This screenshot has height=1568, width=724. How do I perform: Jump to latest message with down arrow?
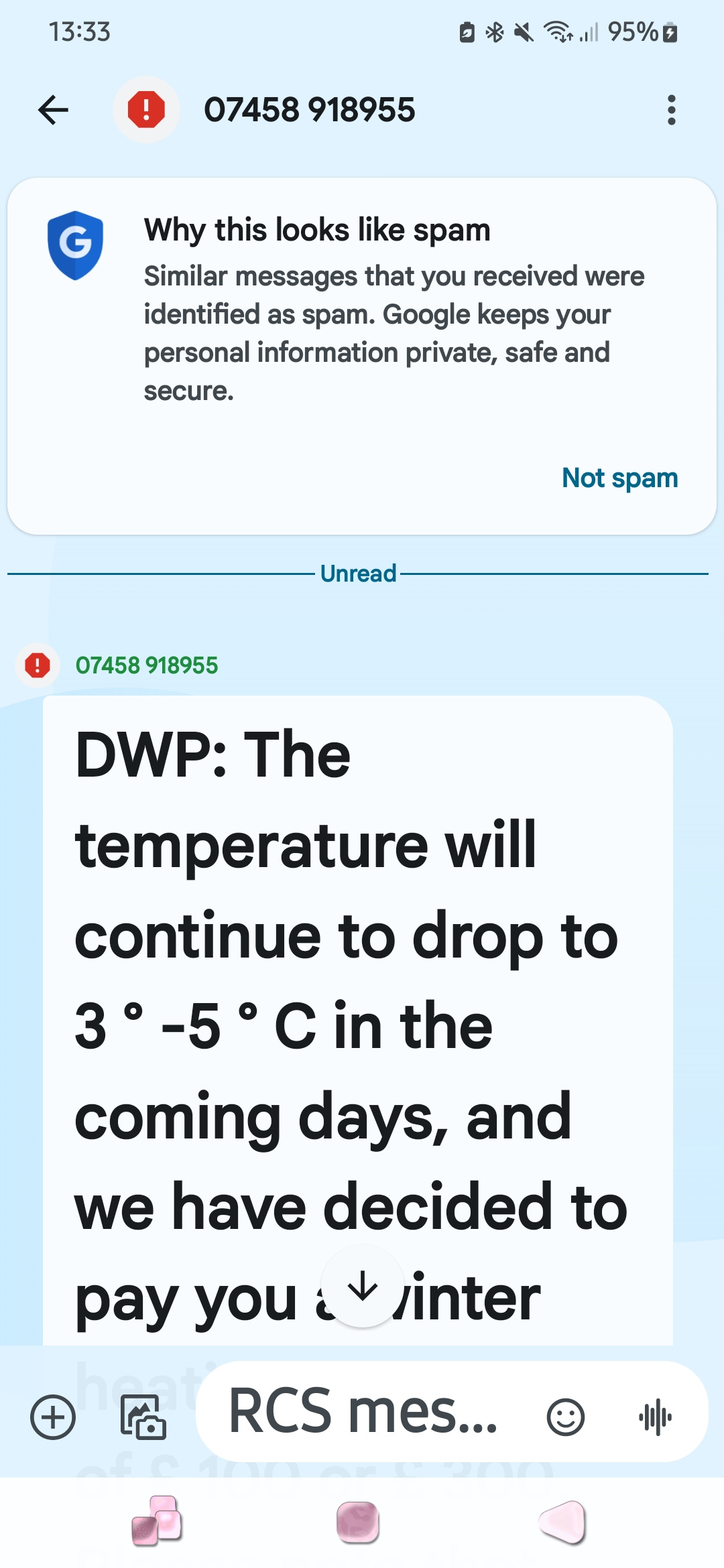pyautogui.click(x=363, y=1287)
